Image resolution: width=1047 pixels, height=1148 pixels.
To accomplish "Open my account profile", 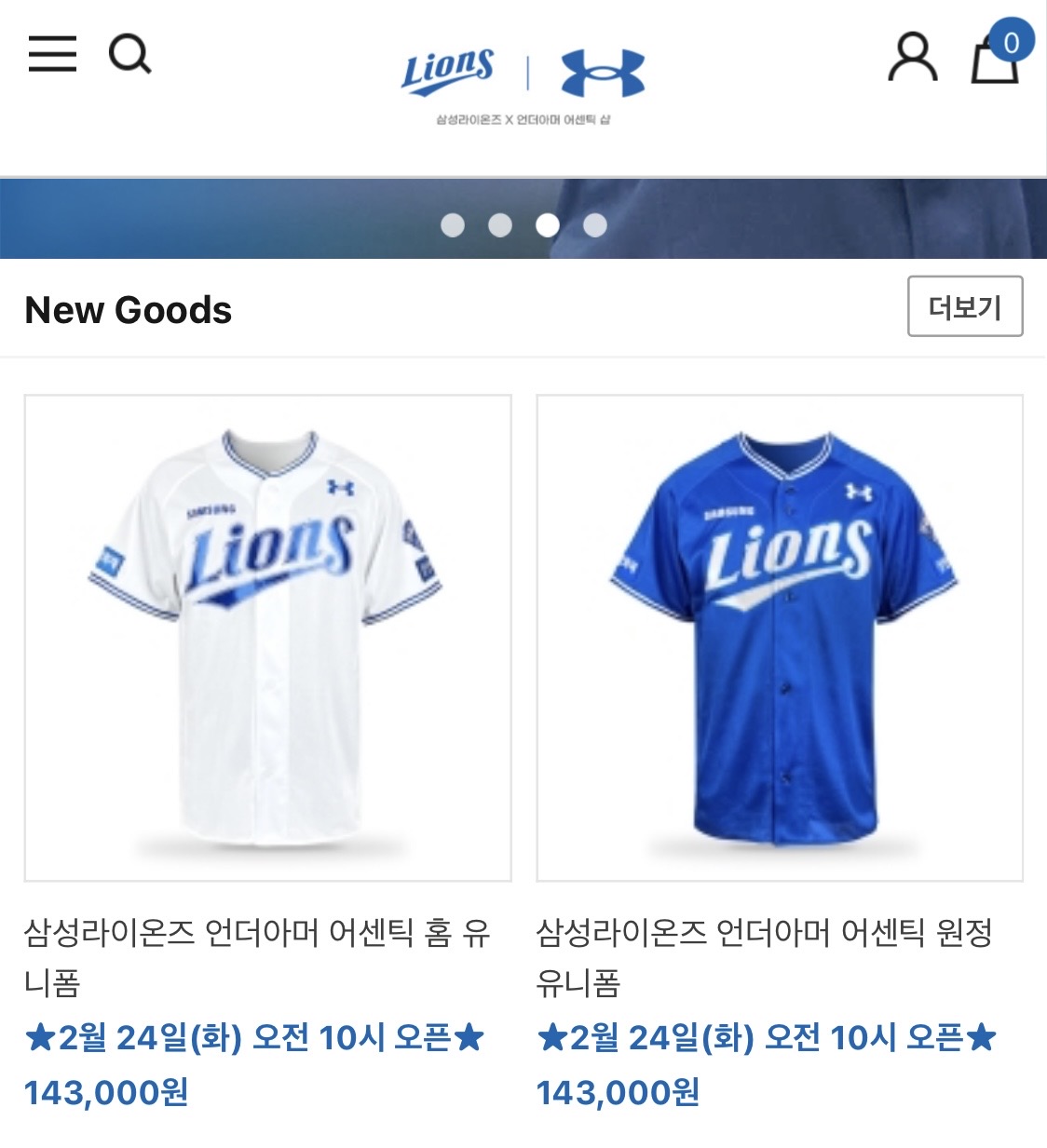I will pos(912,58).
